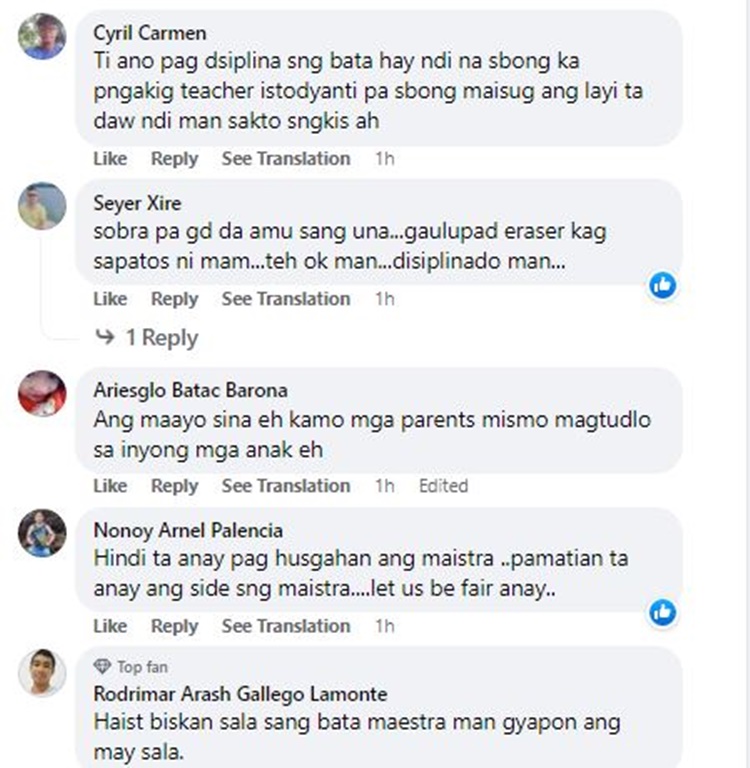The image size is (750, 768).
Task: Reply to Cyril Carmen's comment
Action: 174,159
